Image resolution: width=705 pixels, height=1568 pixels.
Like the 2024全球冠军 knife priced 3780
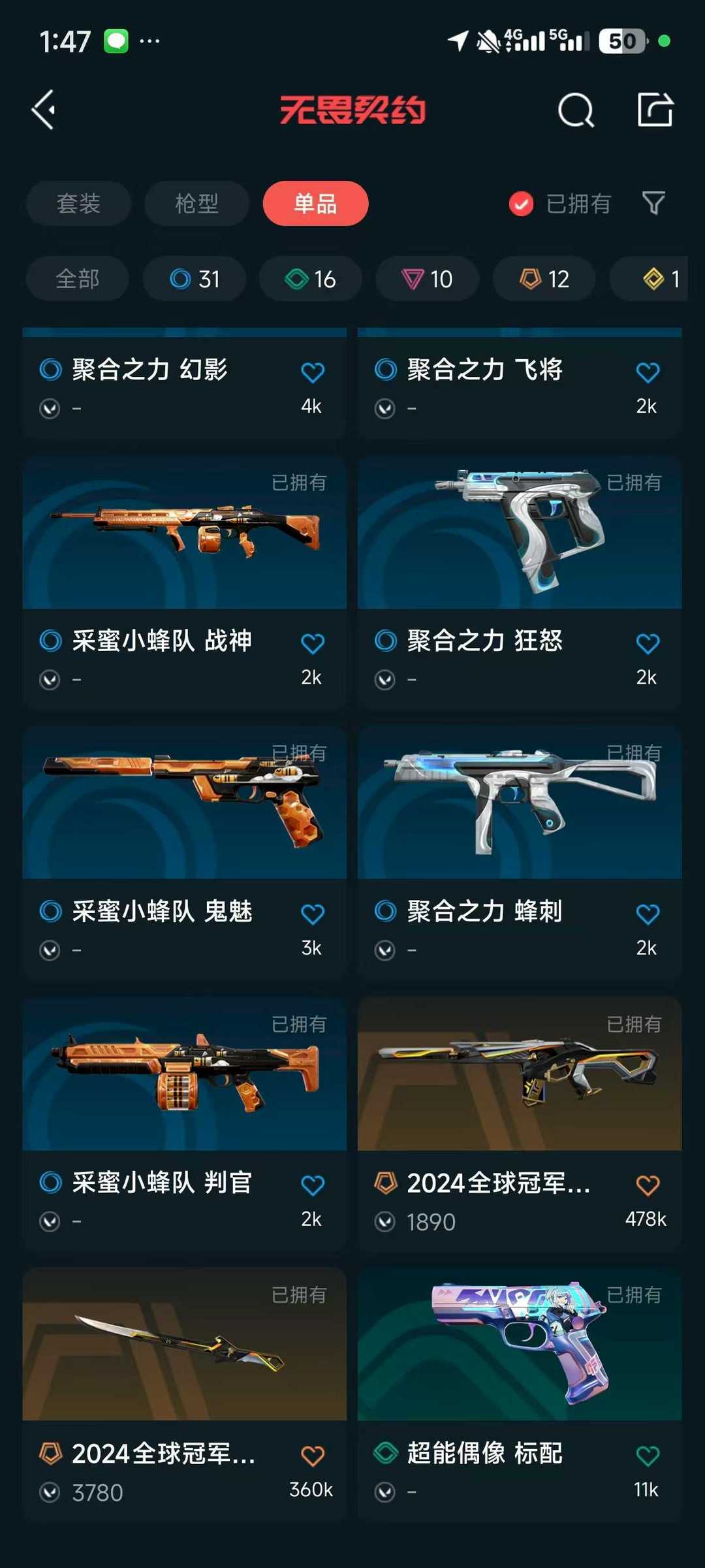coord(313,1456)
